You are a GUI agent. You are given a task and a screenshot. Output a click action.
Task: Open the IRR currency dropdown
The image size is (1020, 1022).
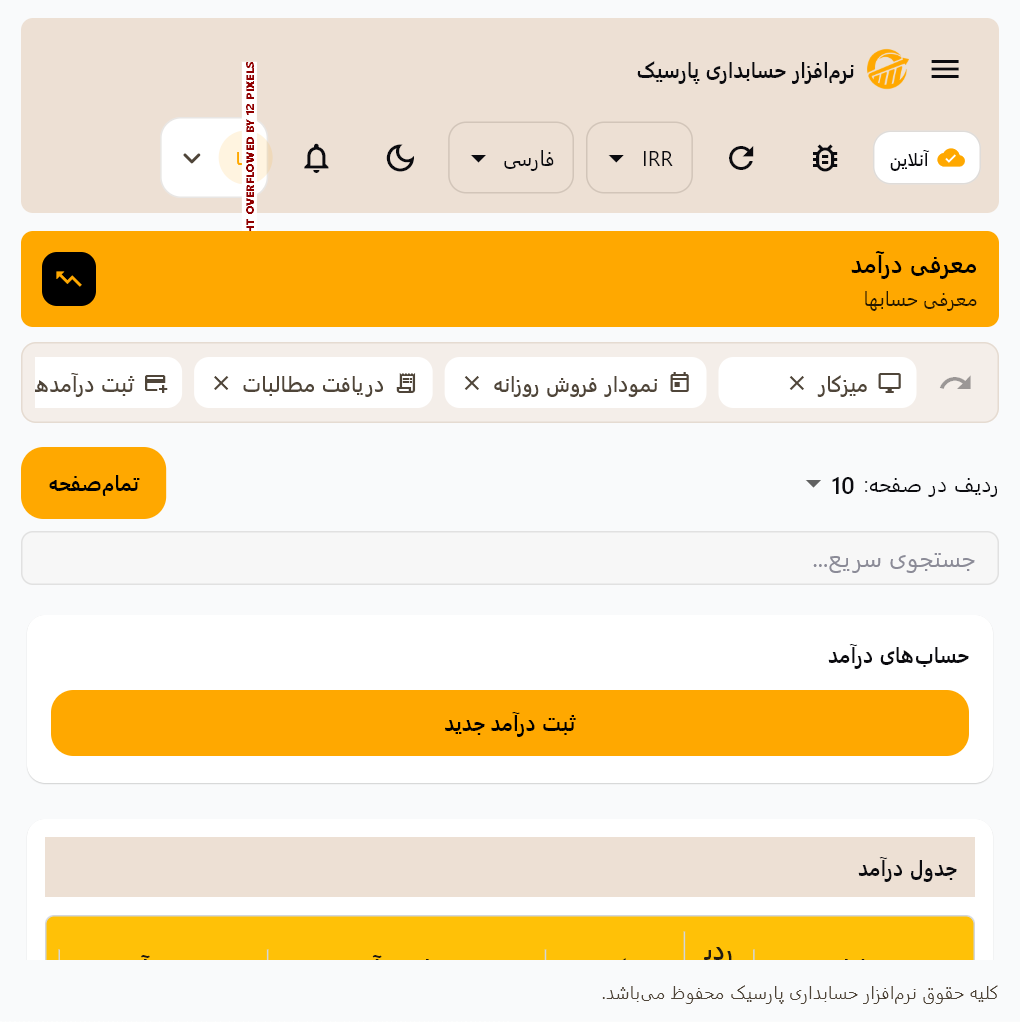click(x=639, y=158)
